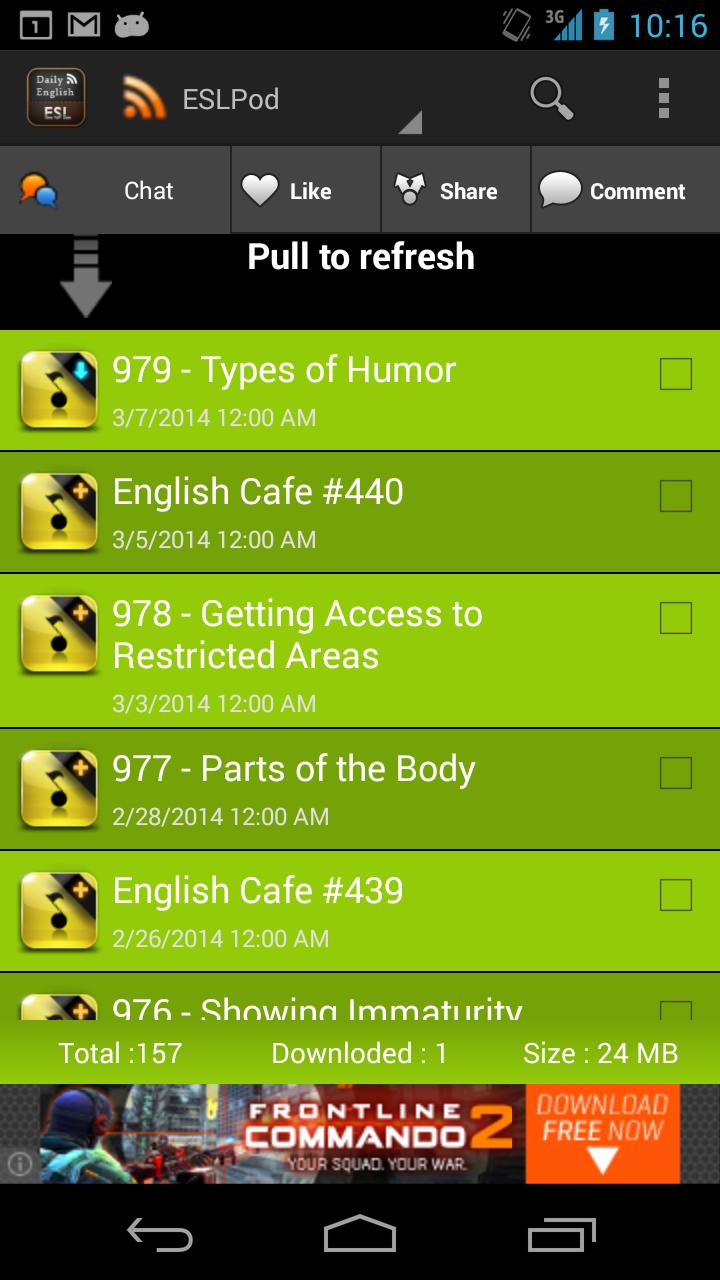The width and height of the screenshot is (720, 1280).
Task: Tap the orange RSS feed icon
Action: coord(140,97)
